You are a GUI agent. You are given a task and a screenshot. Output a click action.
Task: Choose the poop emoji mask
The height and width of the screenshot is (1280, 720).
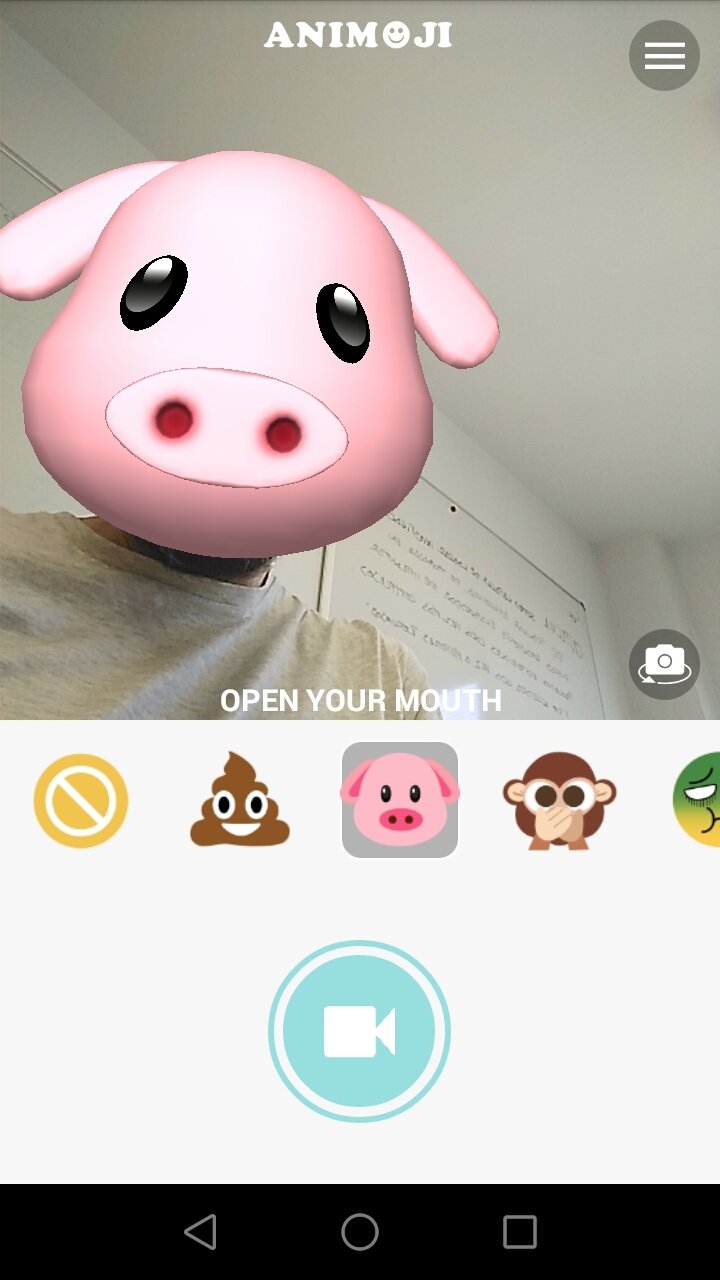[240, 800]
